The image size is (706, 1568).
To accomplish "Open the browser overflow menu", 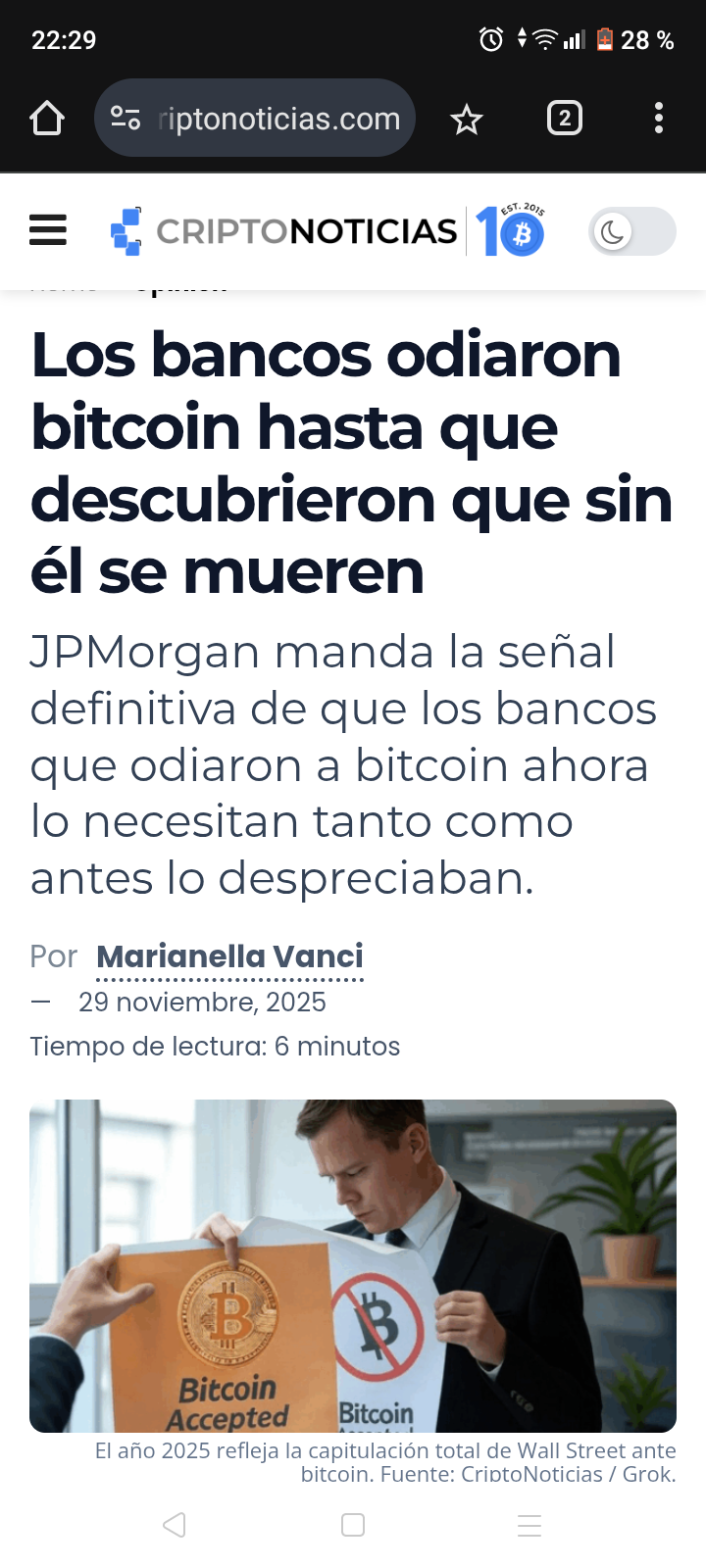I will (x=658, y=119).
